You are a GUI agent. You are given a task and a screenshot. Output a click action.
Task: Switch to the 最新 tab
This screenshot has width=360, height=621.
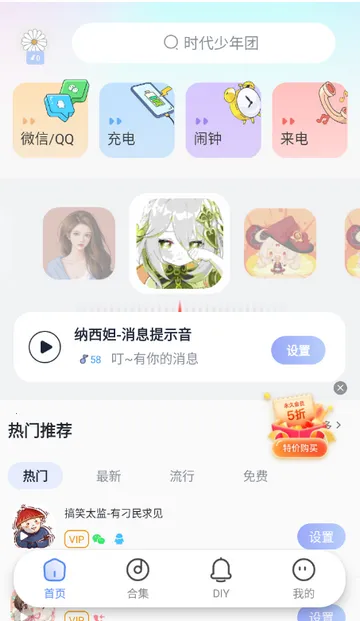pos(109,476)
